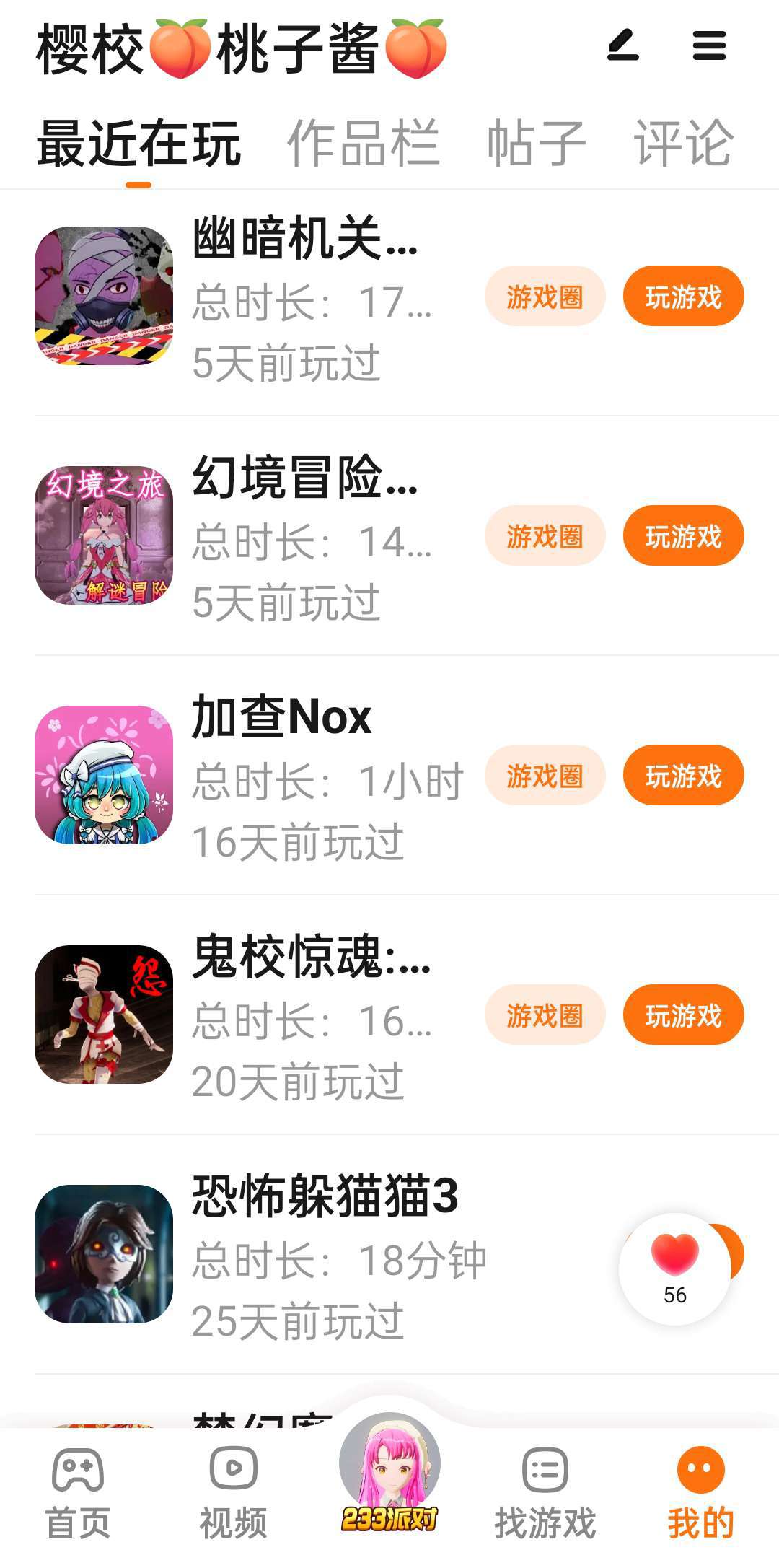779x1568 pixels.
Task: Open 游戏圈 for 加查Nox
Action: (x=545, y=776)
